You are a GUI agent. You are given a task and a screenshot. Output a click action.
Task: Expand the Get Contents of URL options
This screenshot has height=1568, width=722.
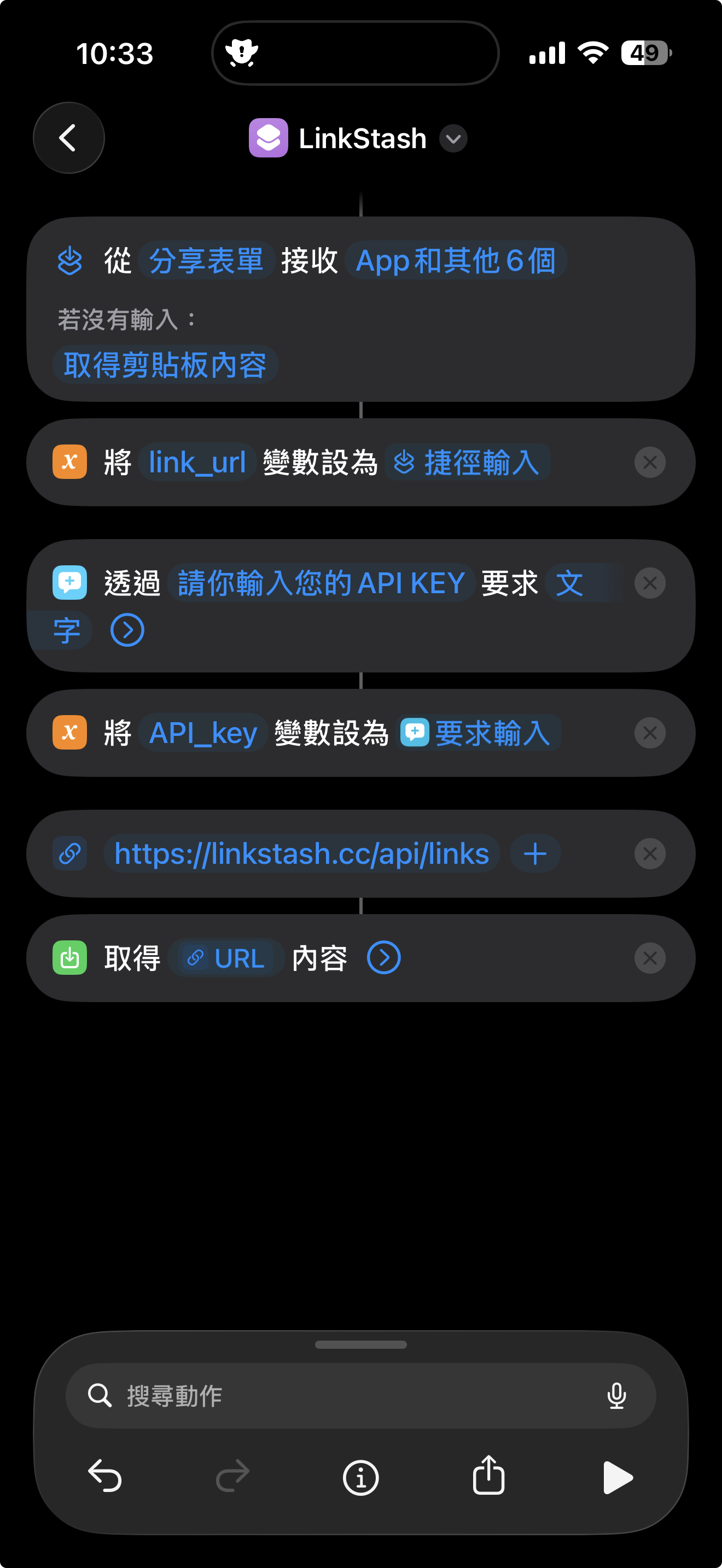pyautogui.click(x=384, y=957)
